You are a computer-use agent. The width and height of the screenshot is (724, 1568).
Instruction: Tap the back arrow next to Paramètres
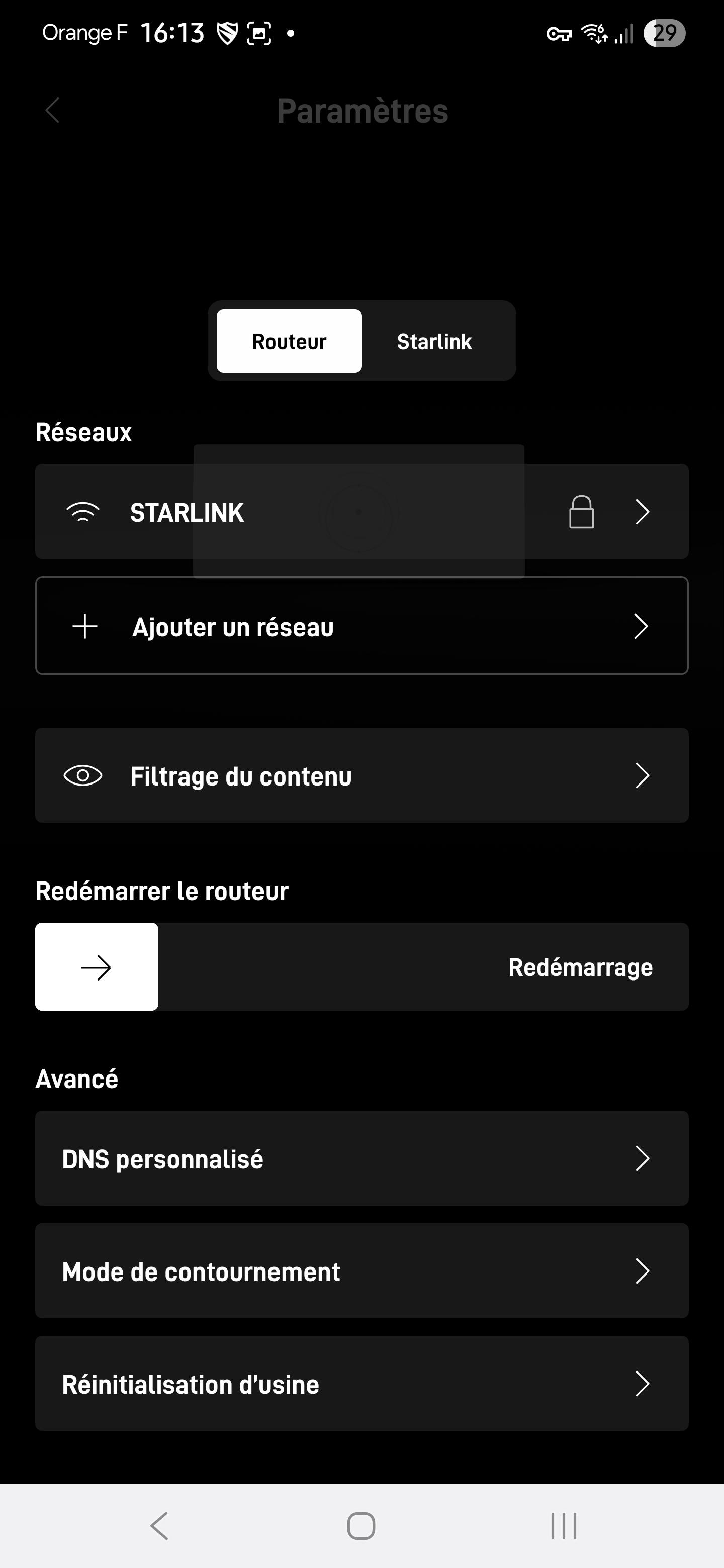(53, 110)
